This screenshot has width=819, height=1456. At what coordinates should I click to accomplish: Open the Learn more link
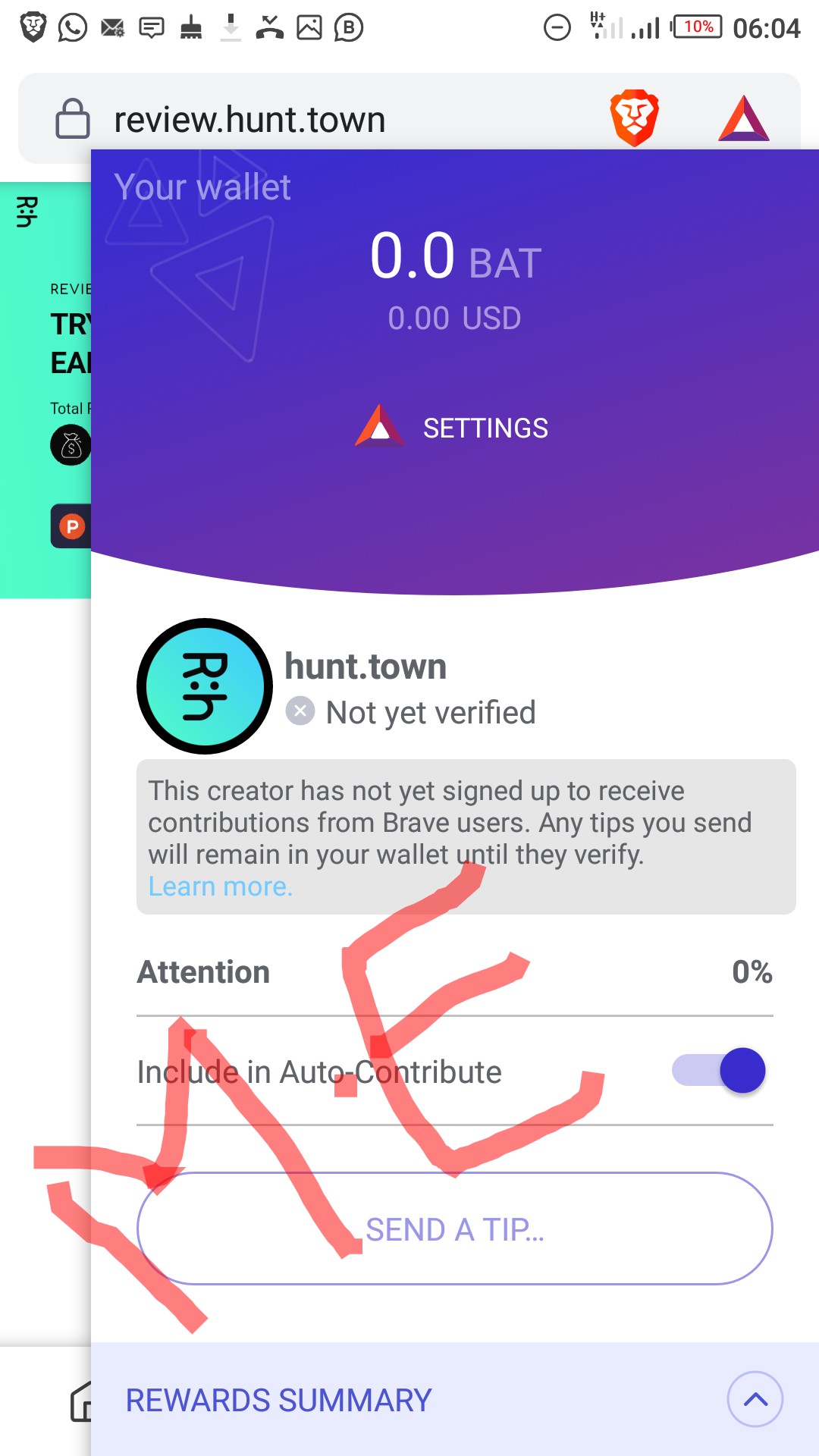click(220, 886)
